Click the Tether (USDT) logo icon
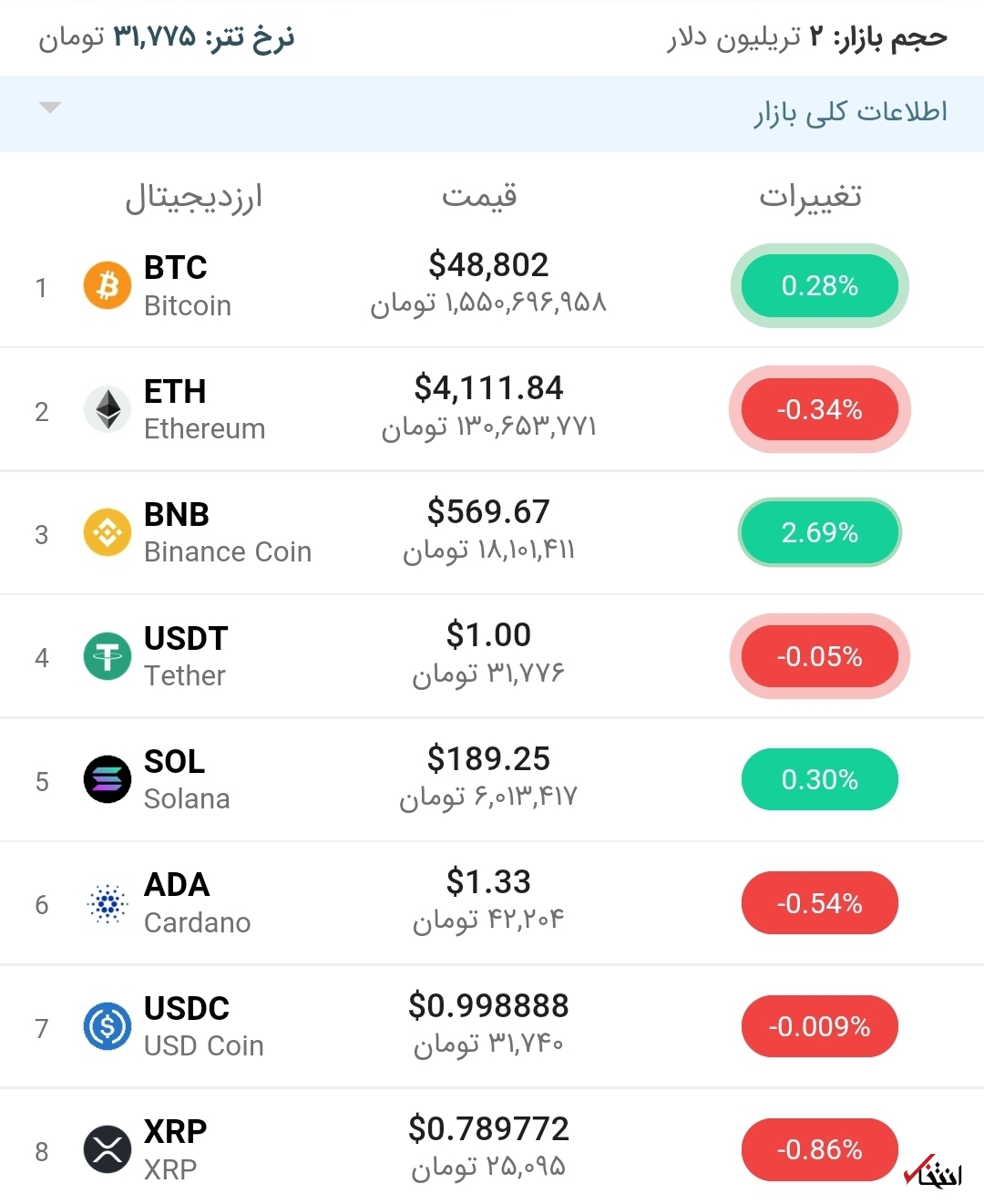 click(107, 655)
